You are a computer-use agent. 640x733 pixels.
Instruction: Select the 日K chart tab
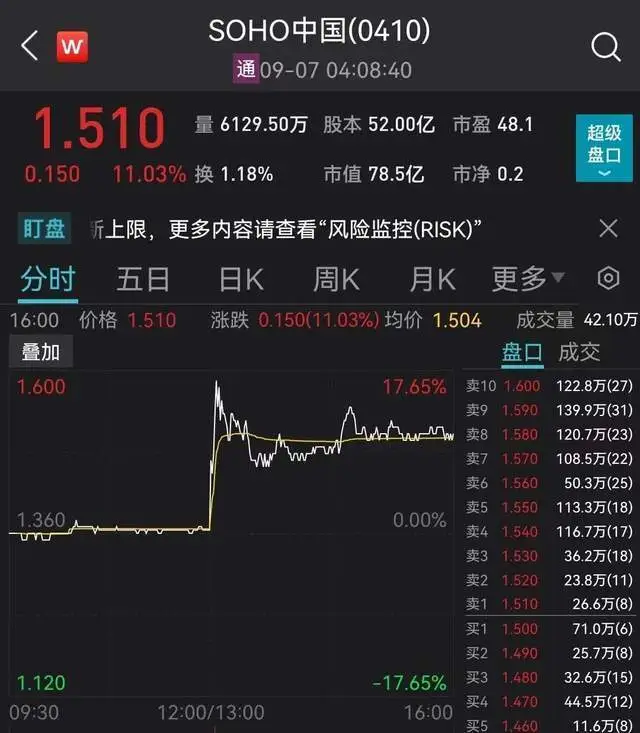click(x=241, y=280)
